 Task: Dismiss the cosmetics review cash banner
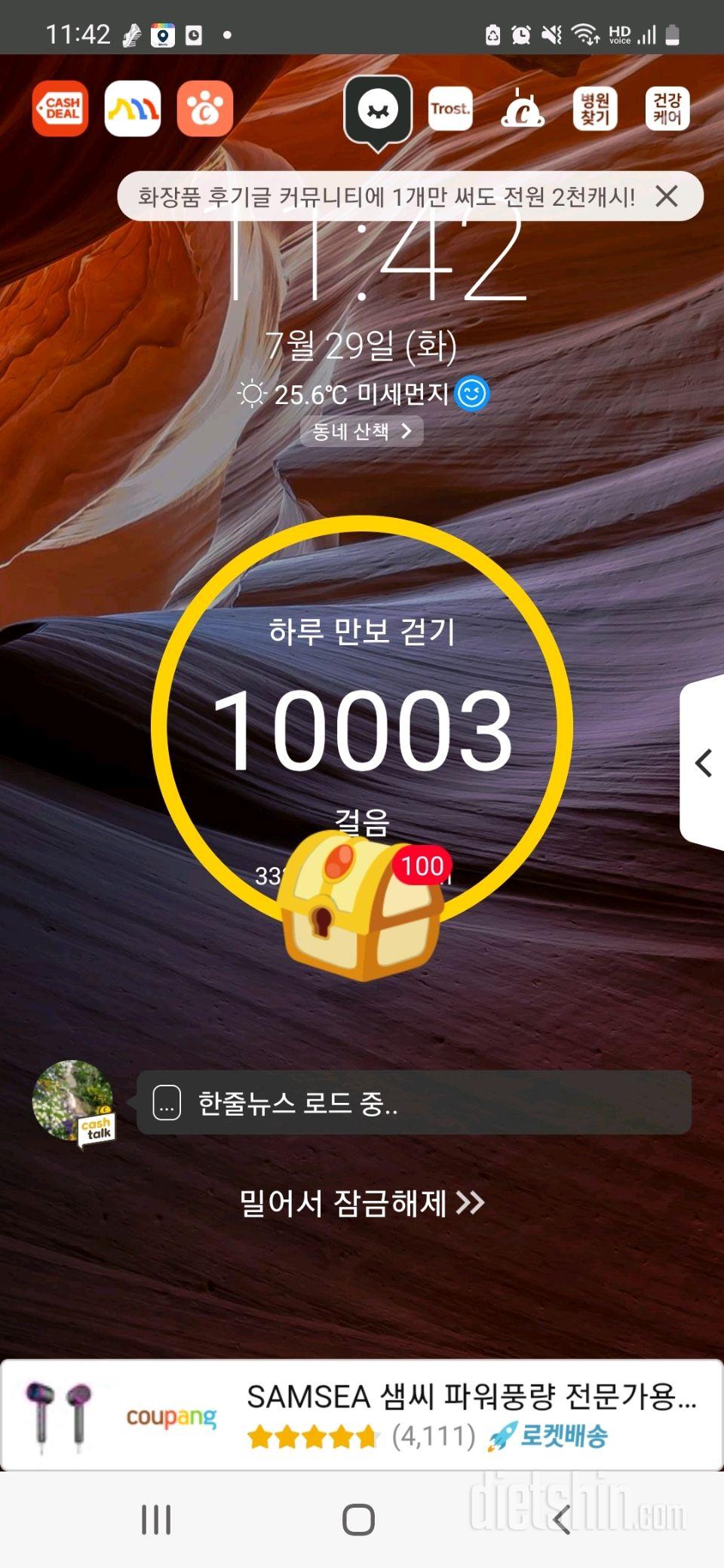(667, 197)
